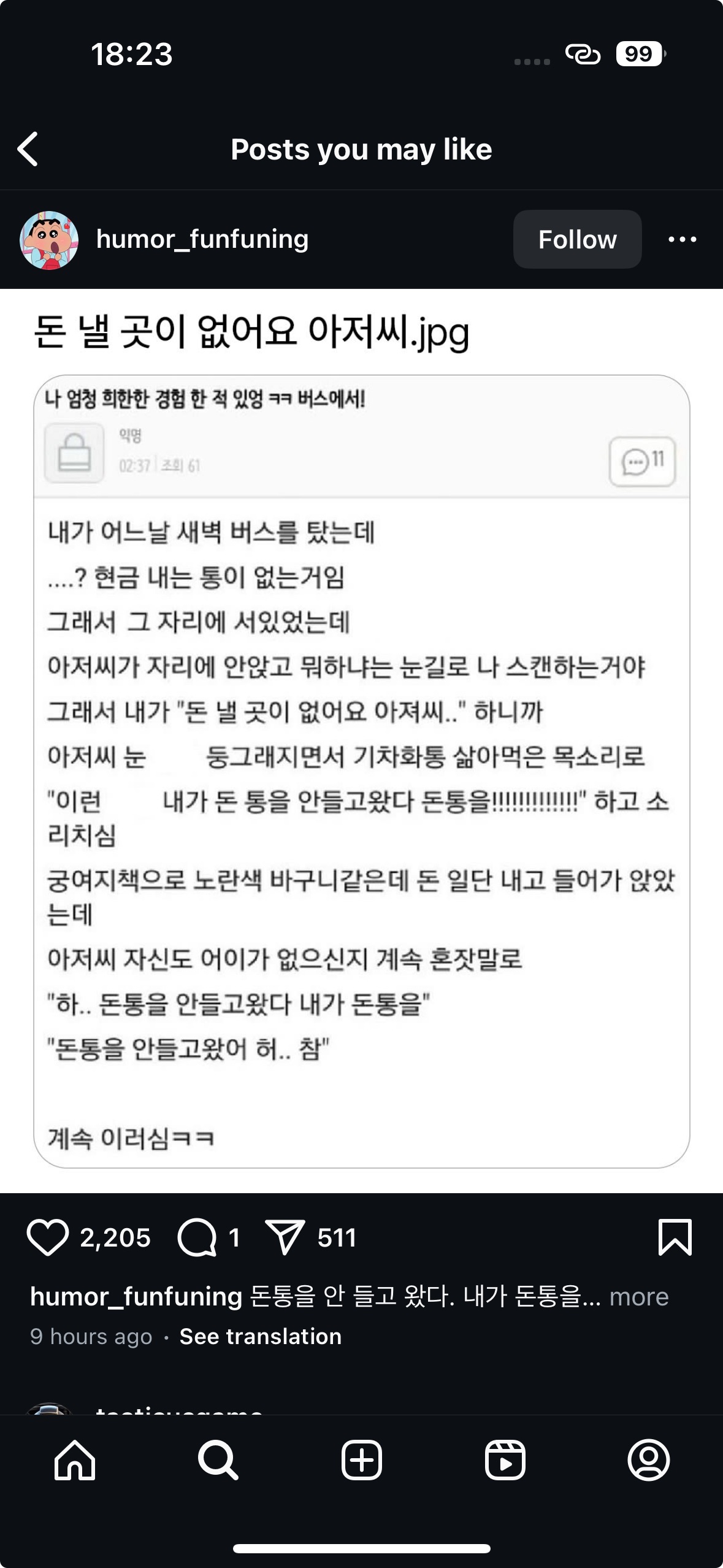Go back from Posts you may like
This screenshot has width=723, height=1568.
click(28, 149)
